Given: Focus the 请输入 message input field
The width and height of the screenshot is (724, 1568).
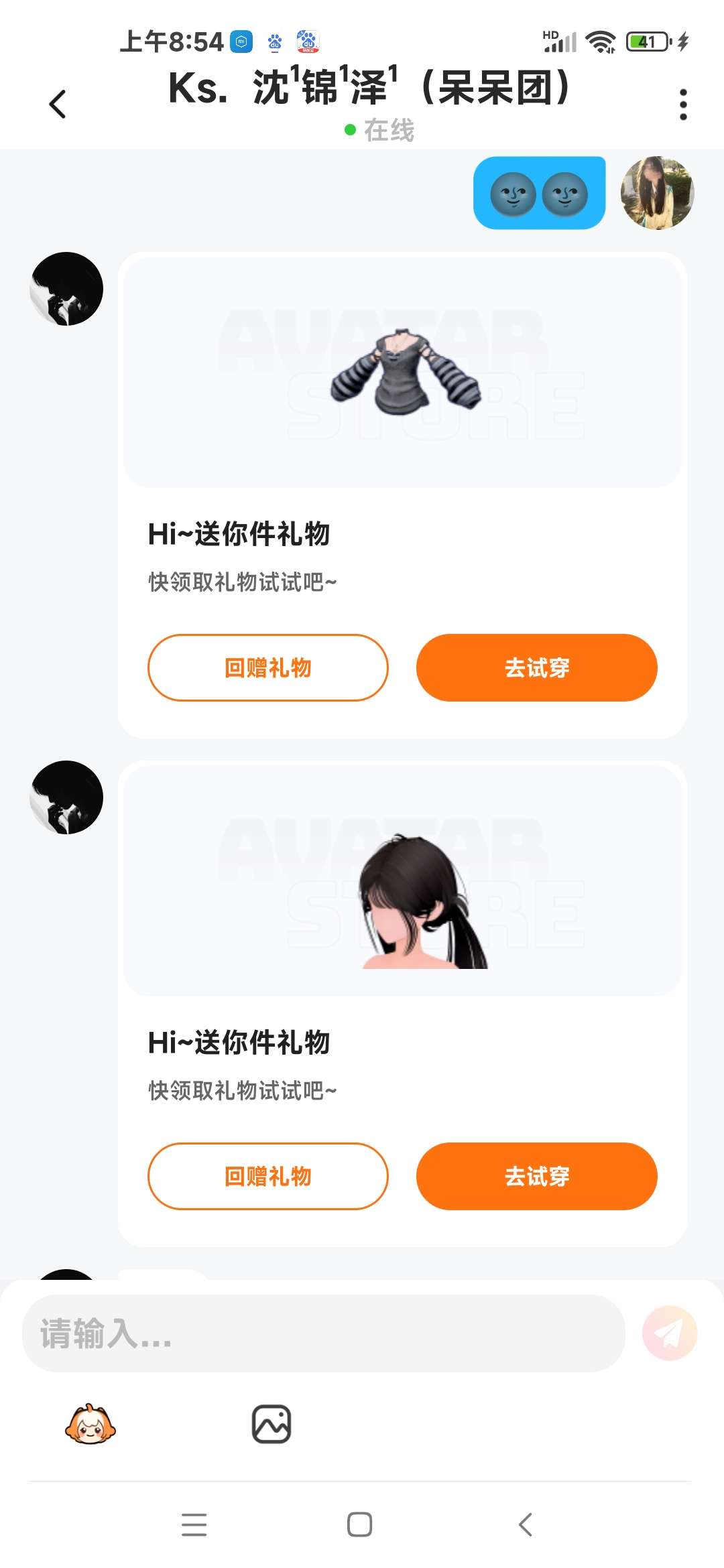Looking at the screenshot, I should click(x=323, y=1333).
